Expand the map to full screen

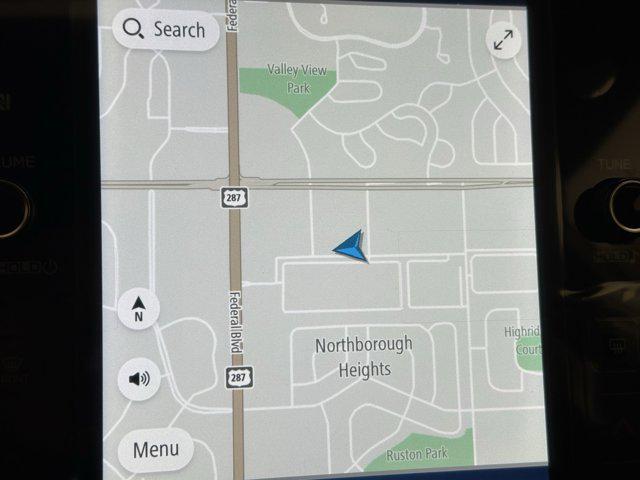502,40
